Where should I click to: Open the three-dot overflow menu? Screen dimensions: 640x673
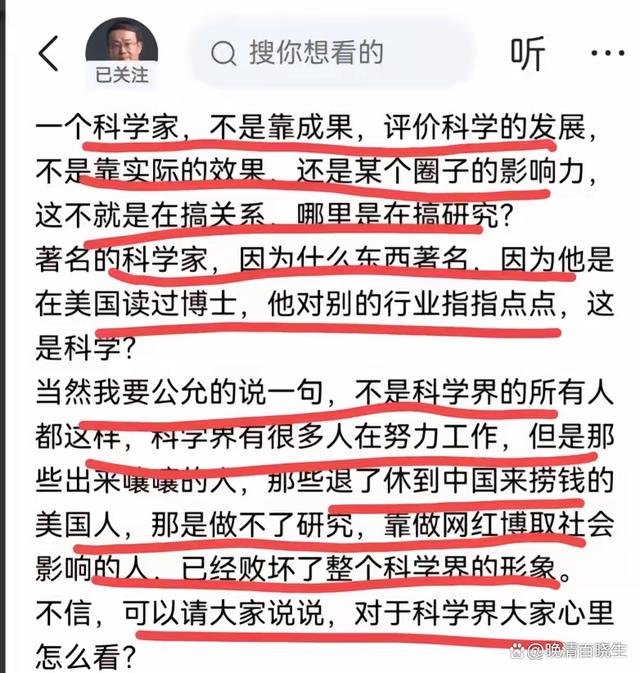pos(607,53)
